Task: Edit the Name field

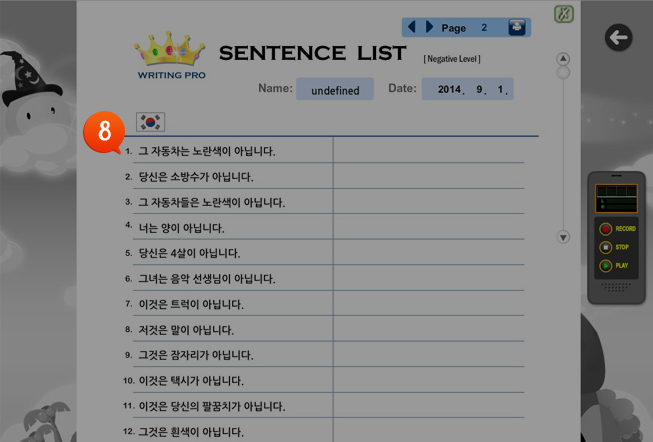Action: coord(335,90)
